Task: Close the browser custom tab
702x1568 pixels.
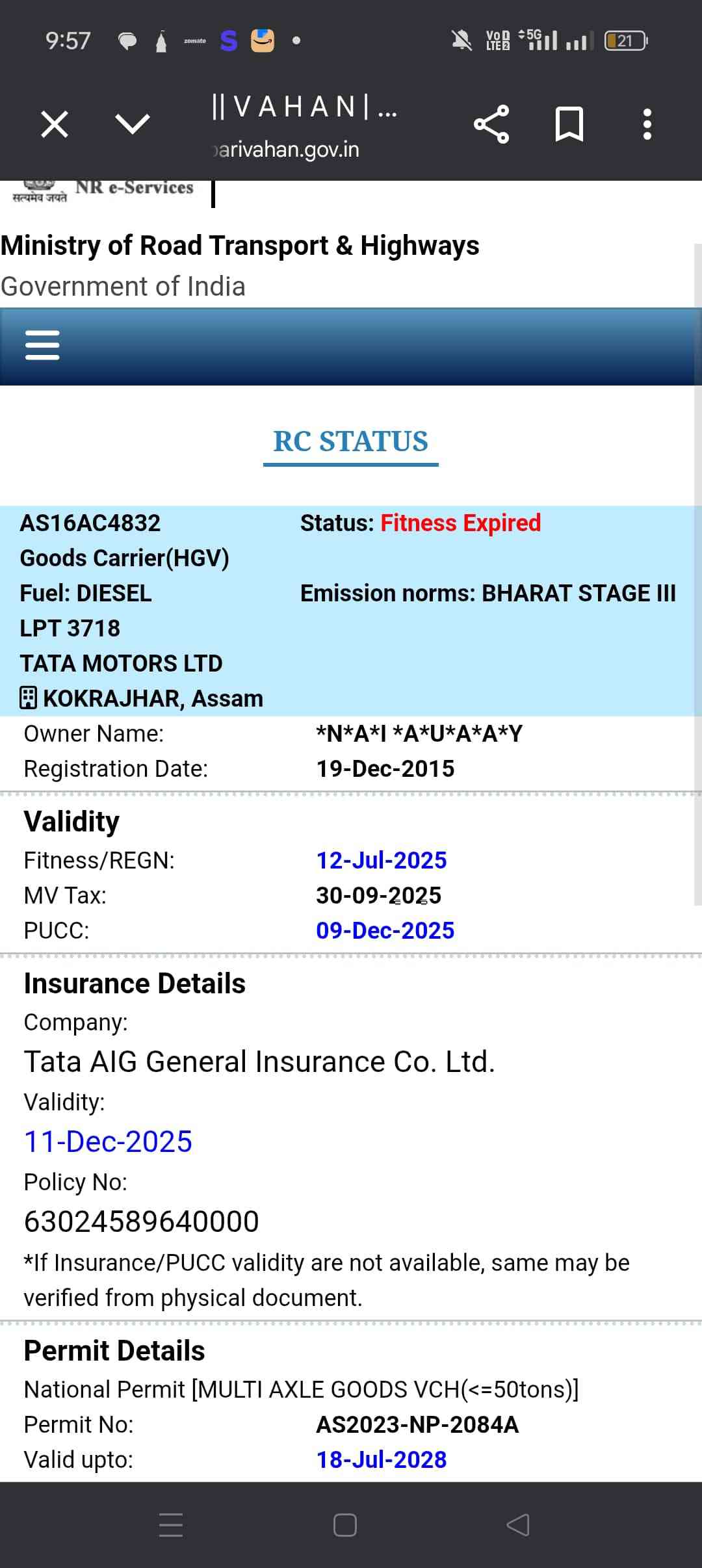Action: [55, 124]
